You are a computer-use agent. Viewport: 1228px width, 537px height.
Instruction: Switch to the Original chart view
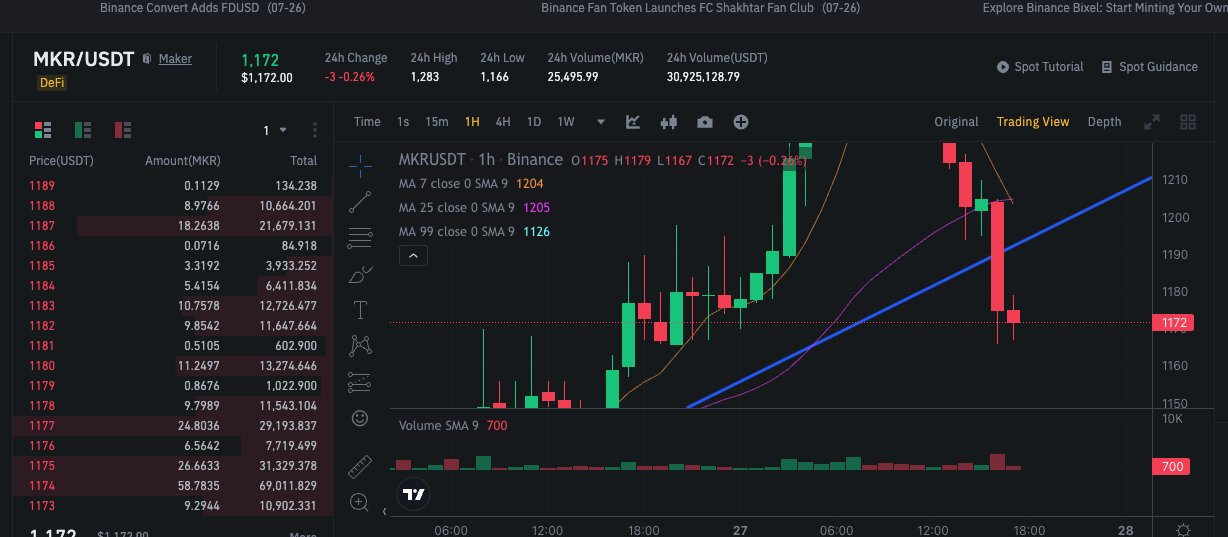956,122
